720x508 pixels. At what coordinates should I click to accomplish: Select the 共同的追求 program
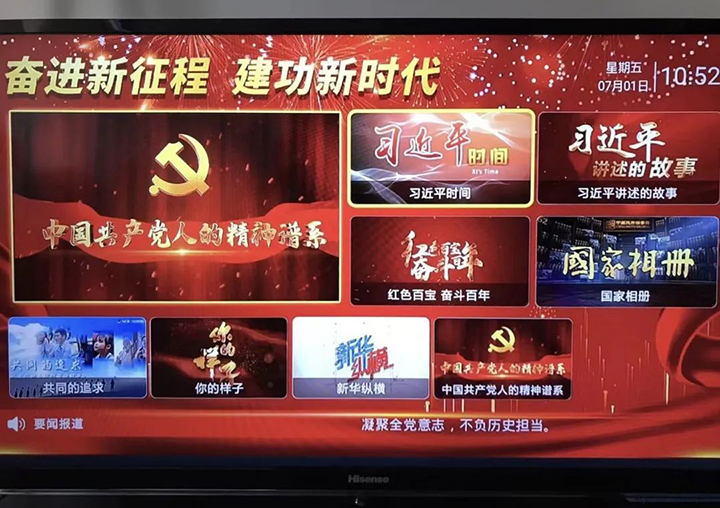click(x=77, y=357)
